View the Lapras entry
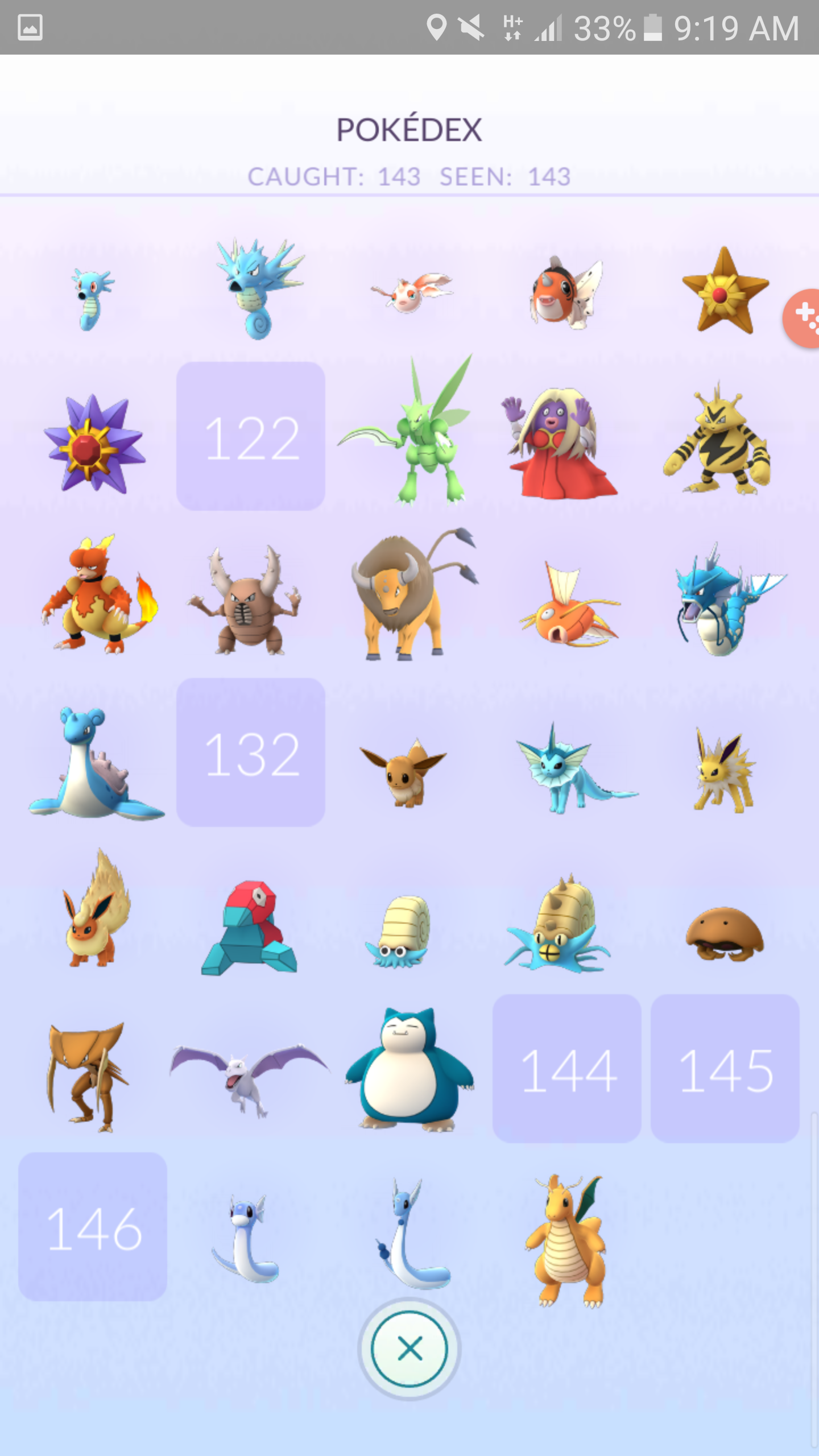This screenshot has width=819, height=1456. tap(94, 763)
